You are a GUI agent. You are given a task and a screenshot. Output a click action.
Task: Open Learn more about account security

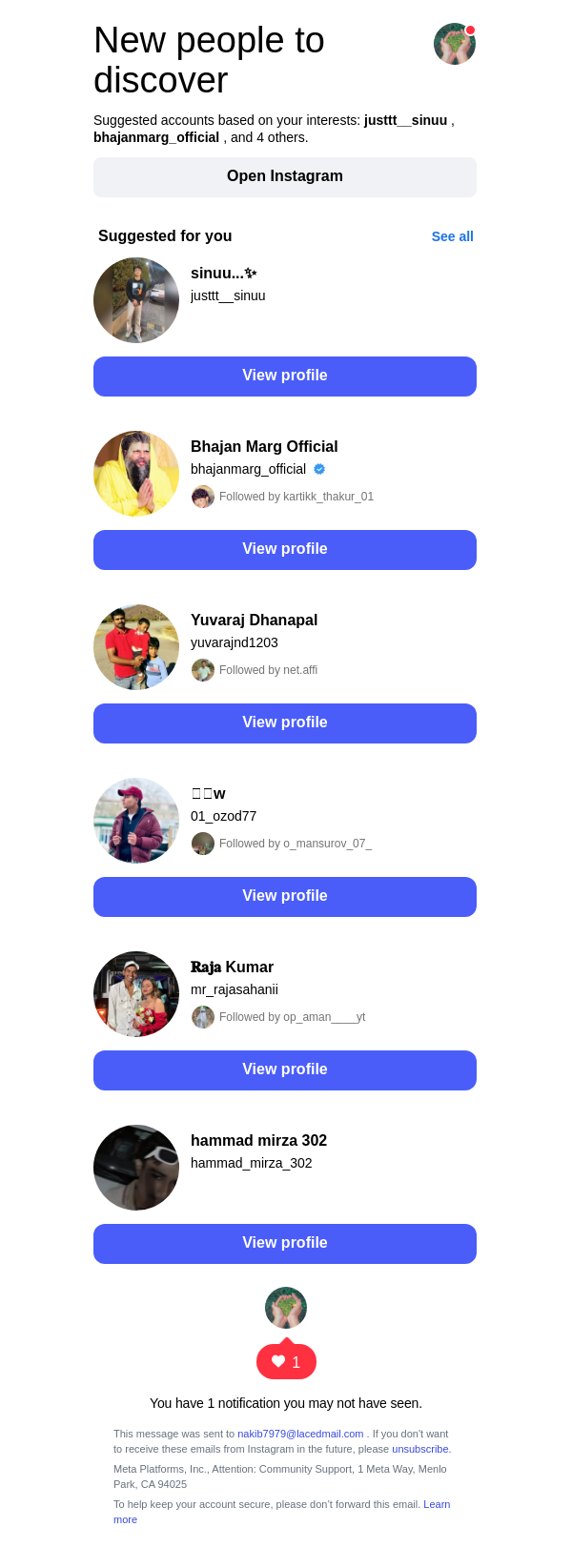click(436, 1504)
